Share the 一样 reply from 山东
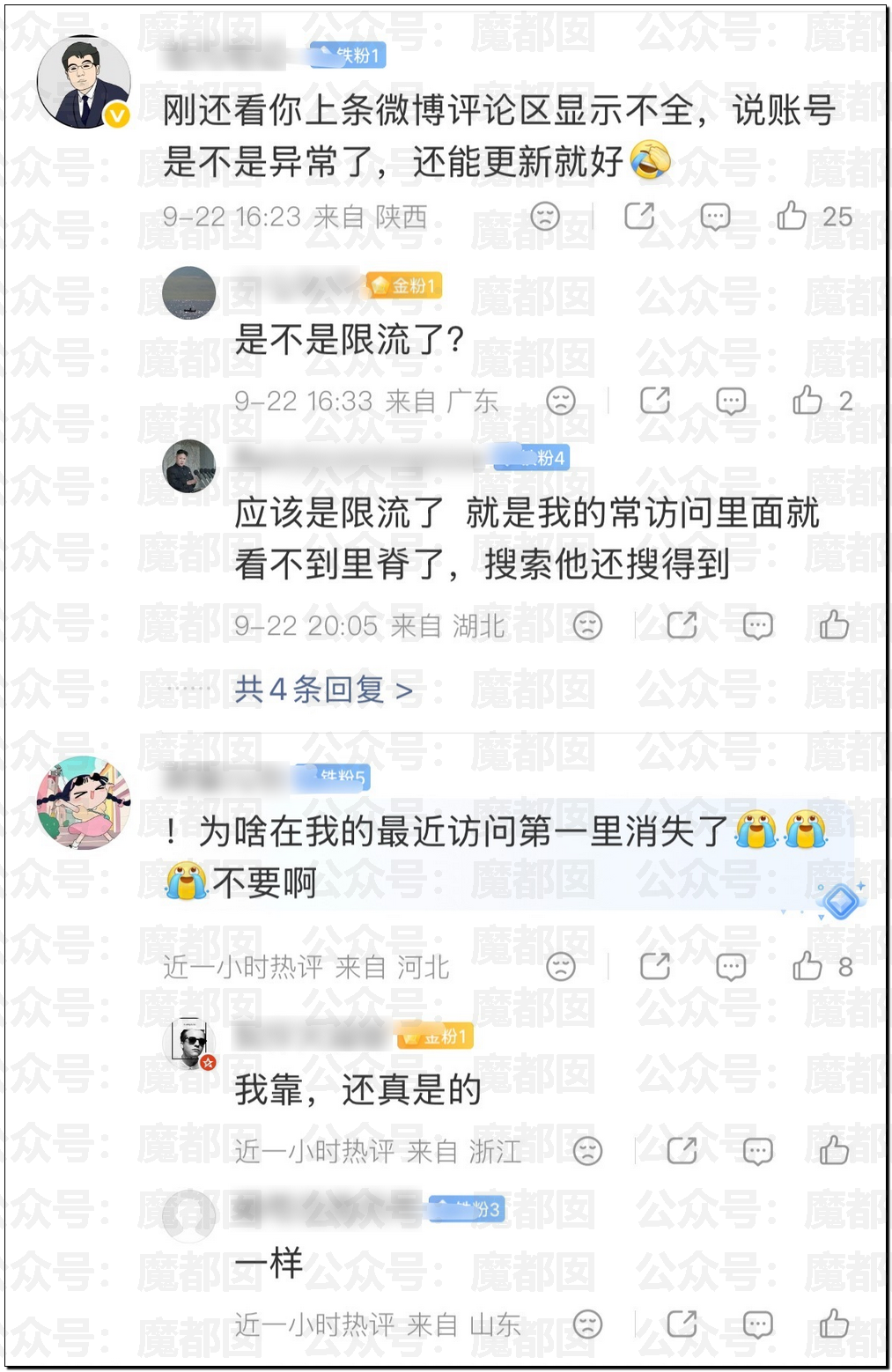 (682, 1324)
